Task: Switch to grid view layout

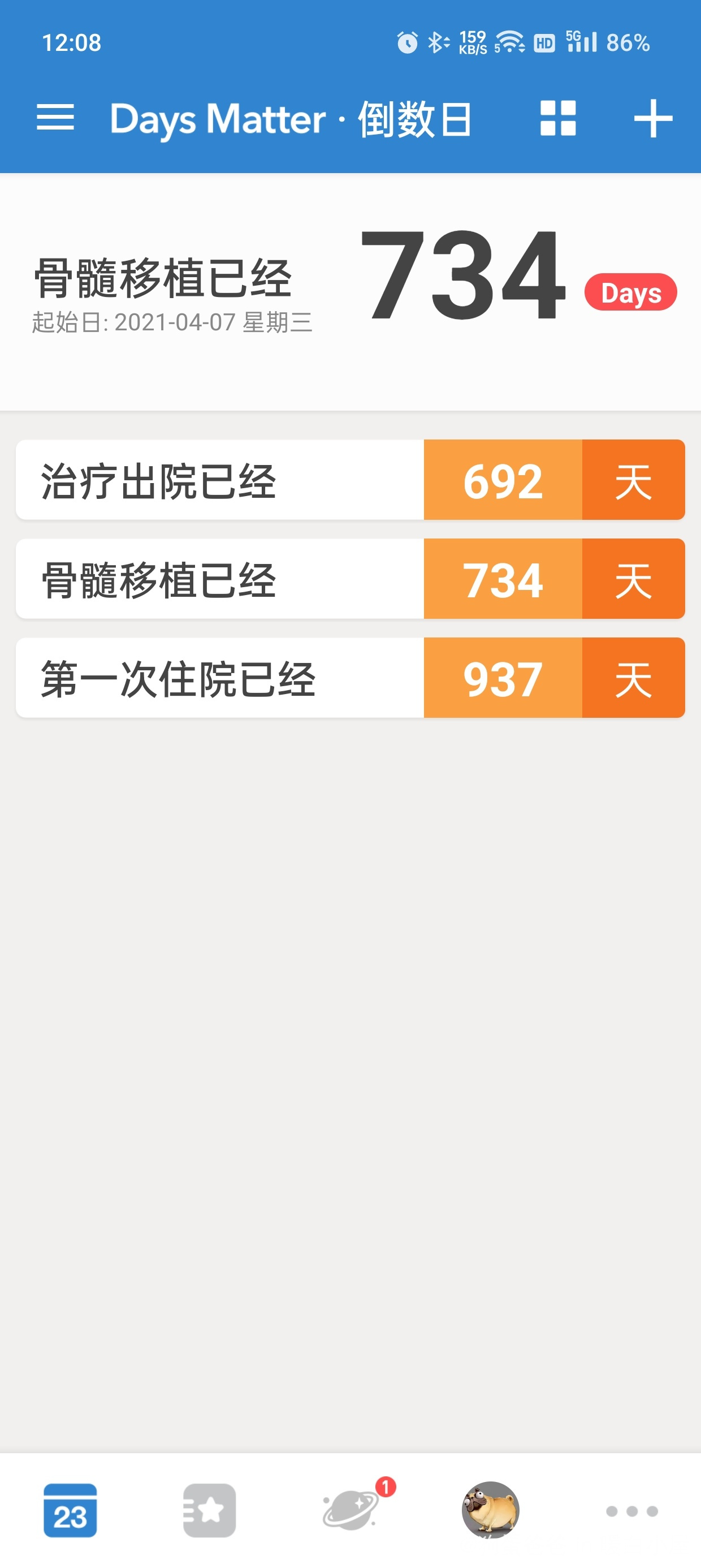Action: pos(558,118)
